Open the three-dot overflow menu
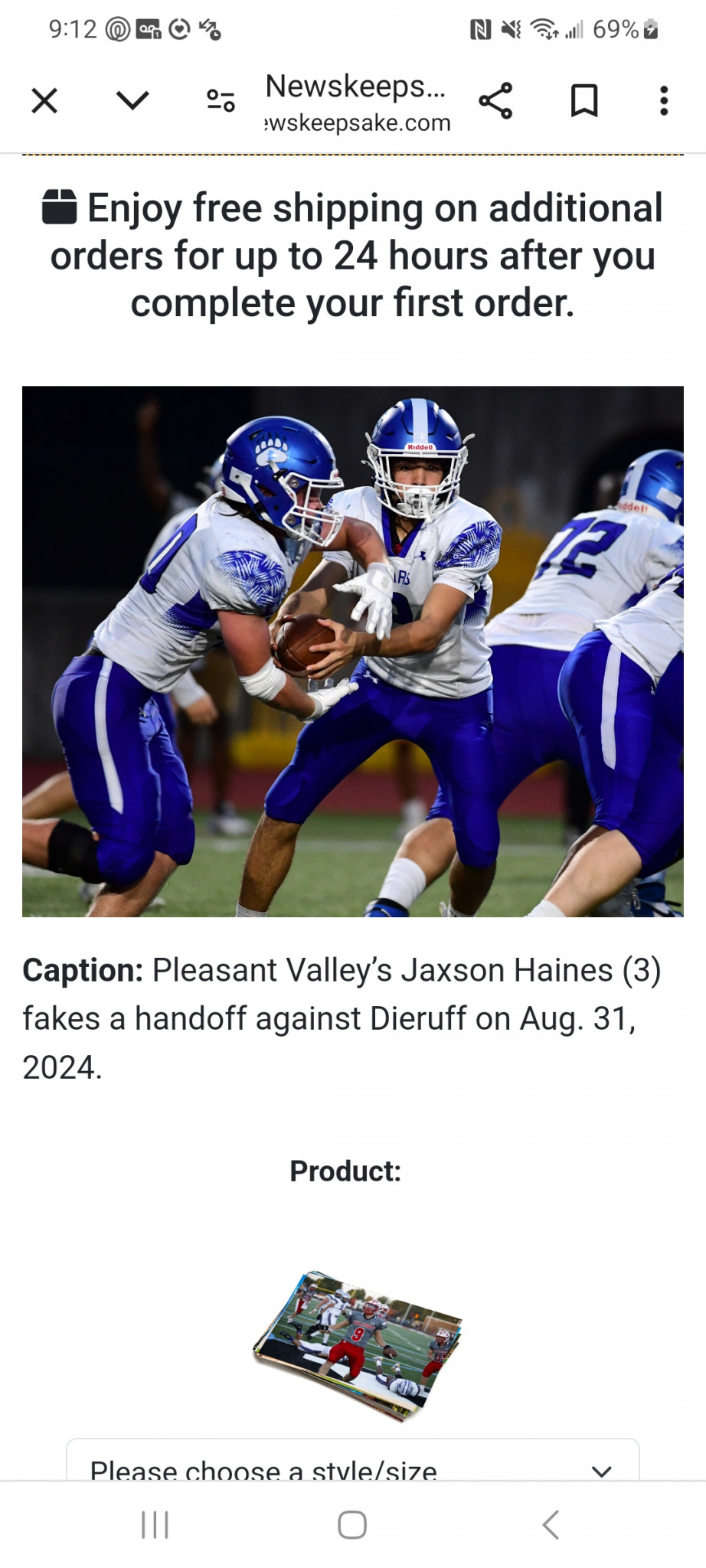 pyautogui.click(x=664, y=100)
